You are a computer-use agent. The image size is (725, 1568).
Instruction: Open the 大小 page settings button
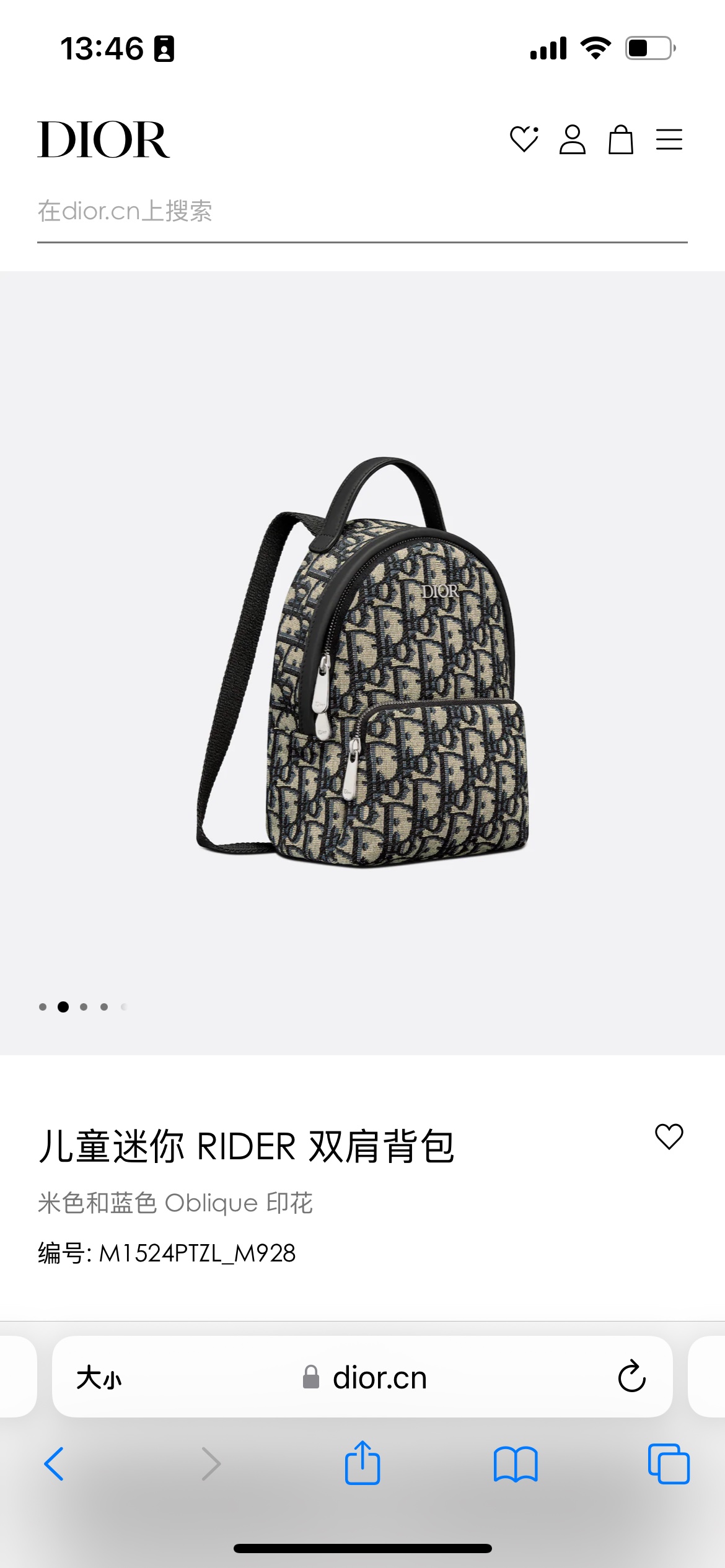[x=99, y=1377]
